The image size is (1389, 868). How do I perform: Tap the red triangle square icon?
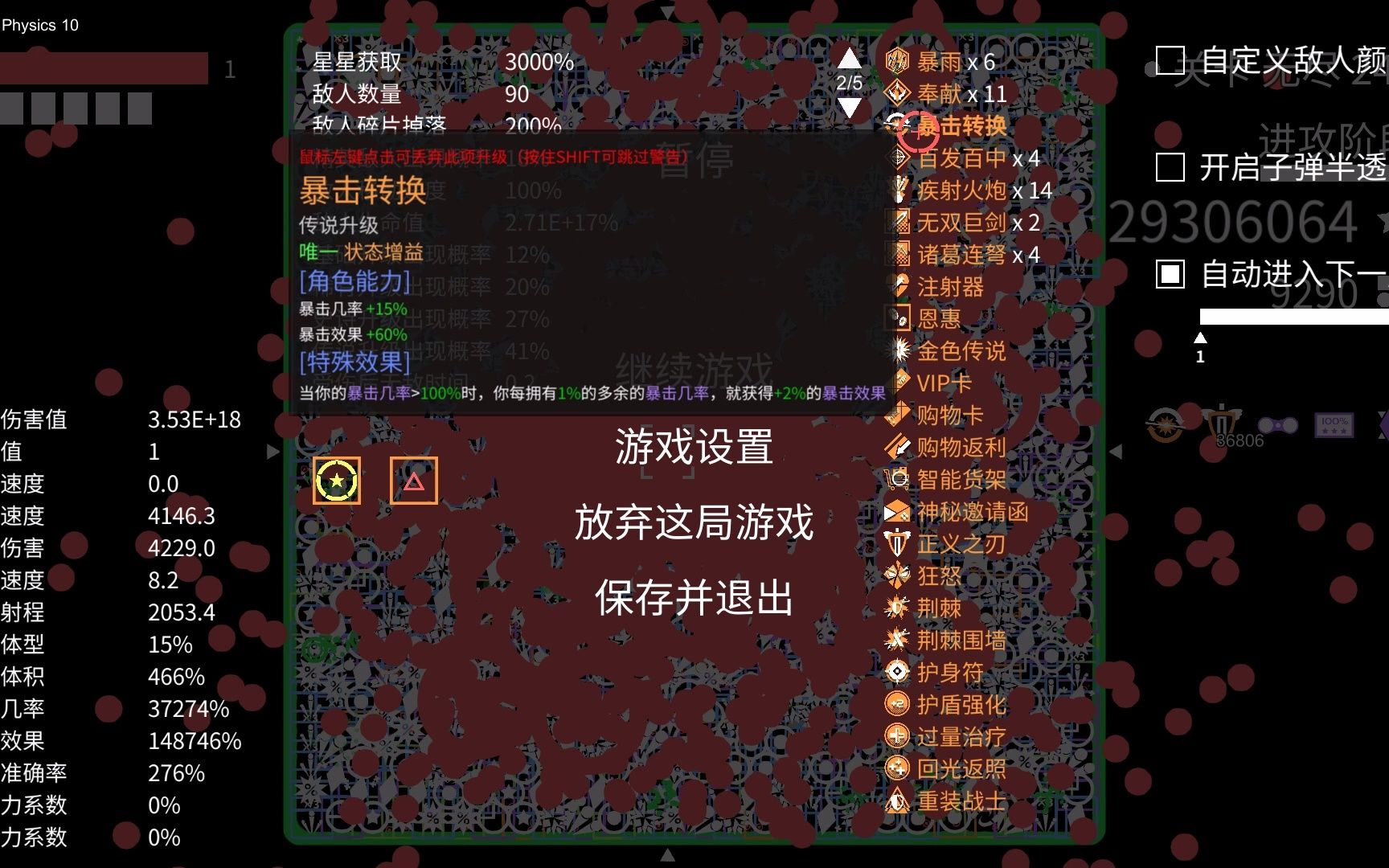pyautogui.click(x=413, y=481)
